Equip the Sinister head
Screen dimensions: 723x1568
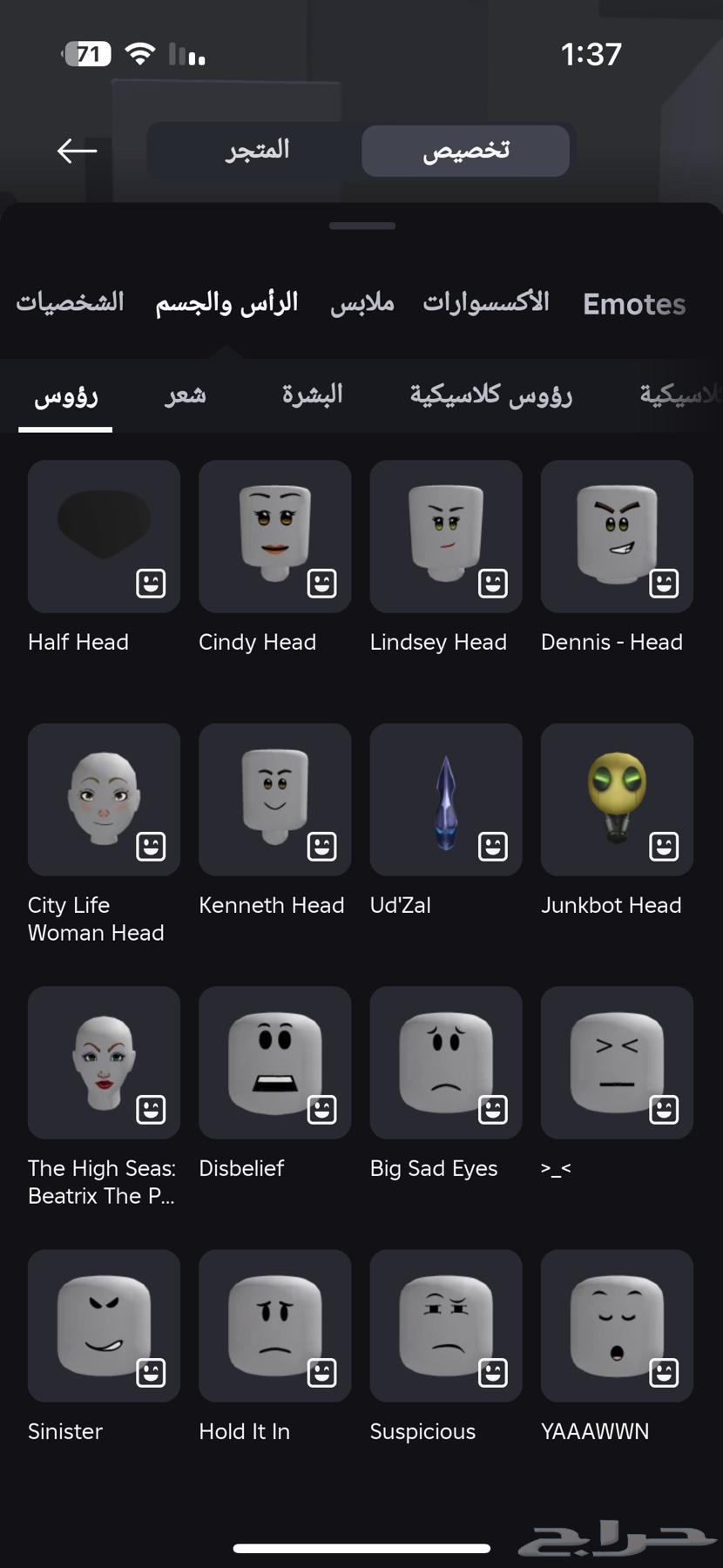pyautogui.click(x=104, y=1325)
